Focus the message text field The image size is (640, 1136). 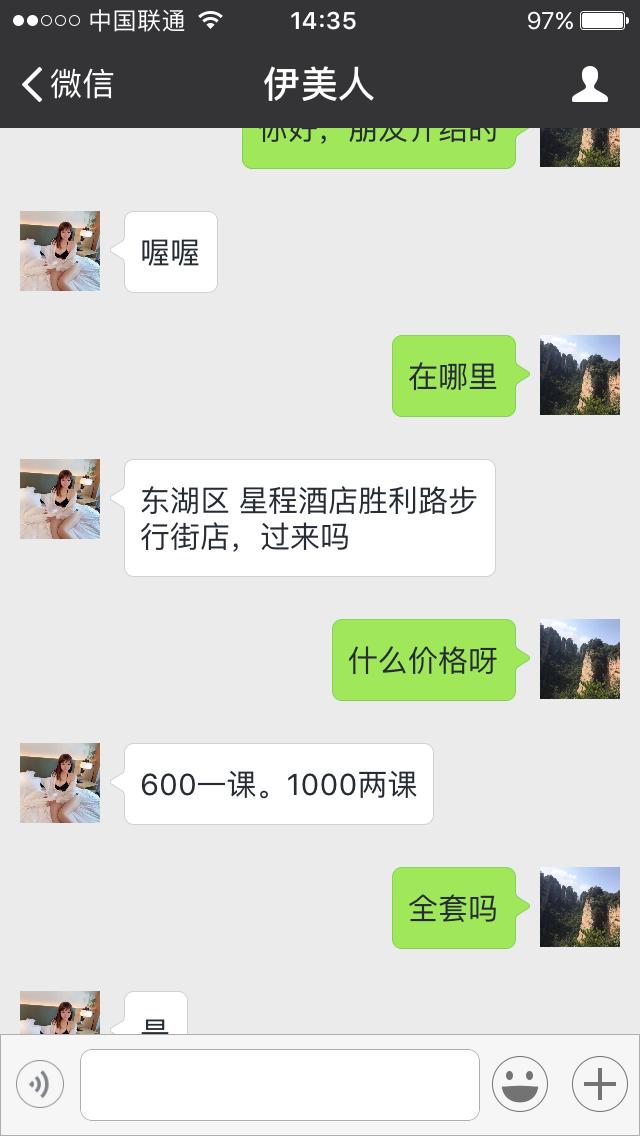[280, 1084]
